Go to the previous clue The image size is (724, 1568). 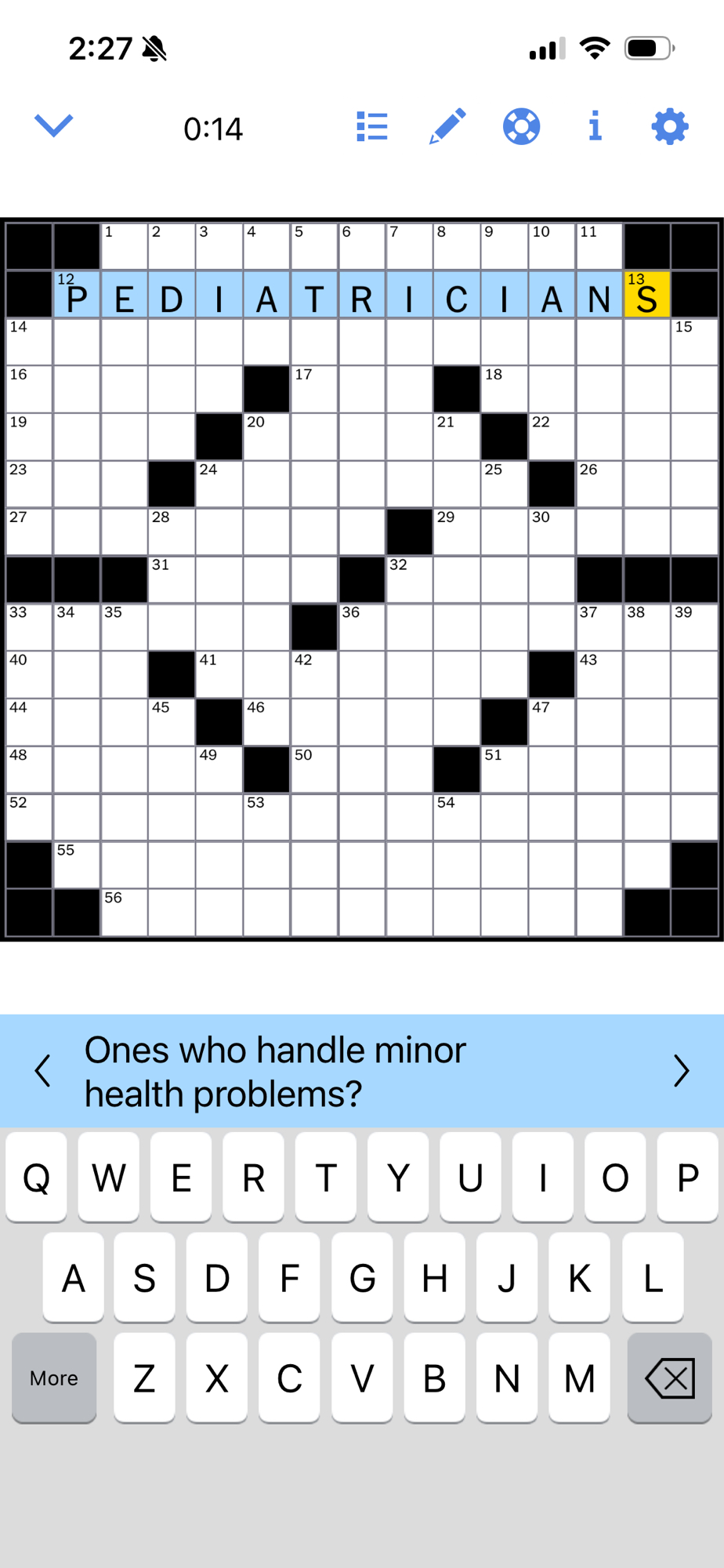point(43,1071)
